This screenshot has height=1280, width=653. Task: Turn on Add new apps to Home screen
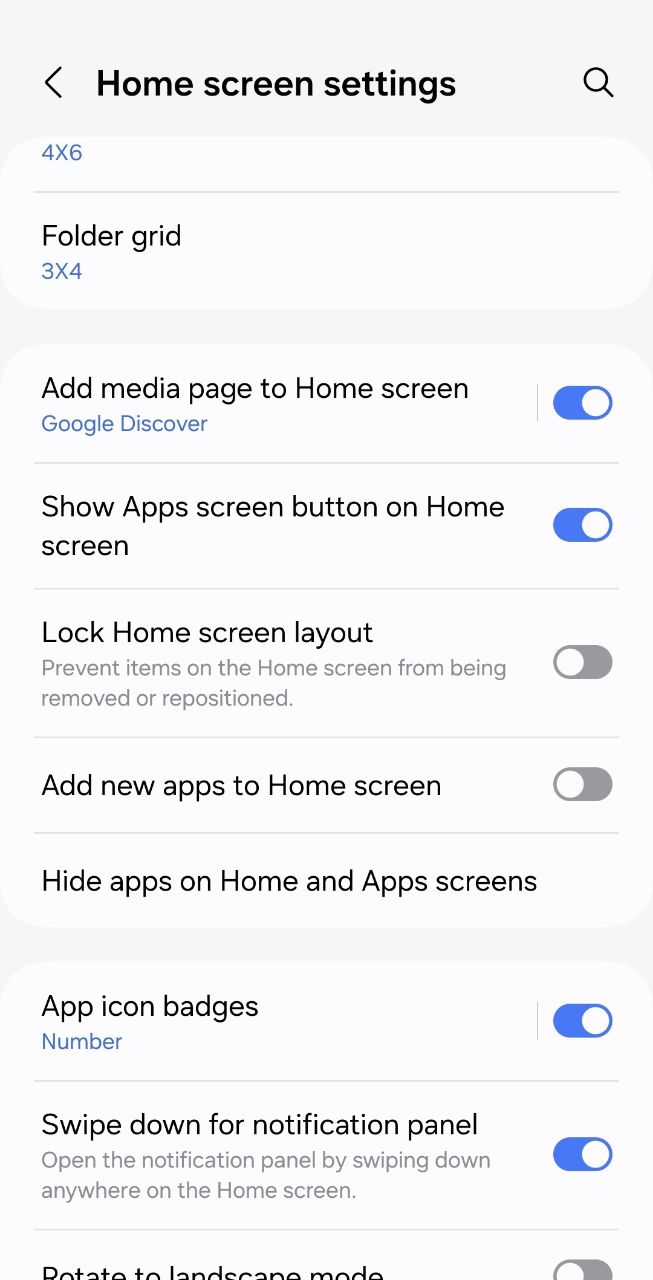pos(582,785)
